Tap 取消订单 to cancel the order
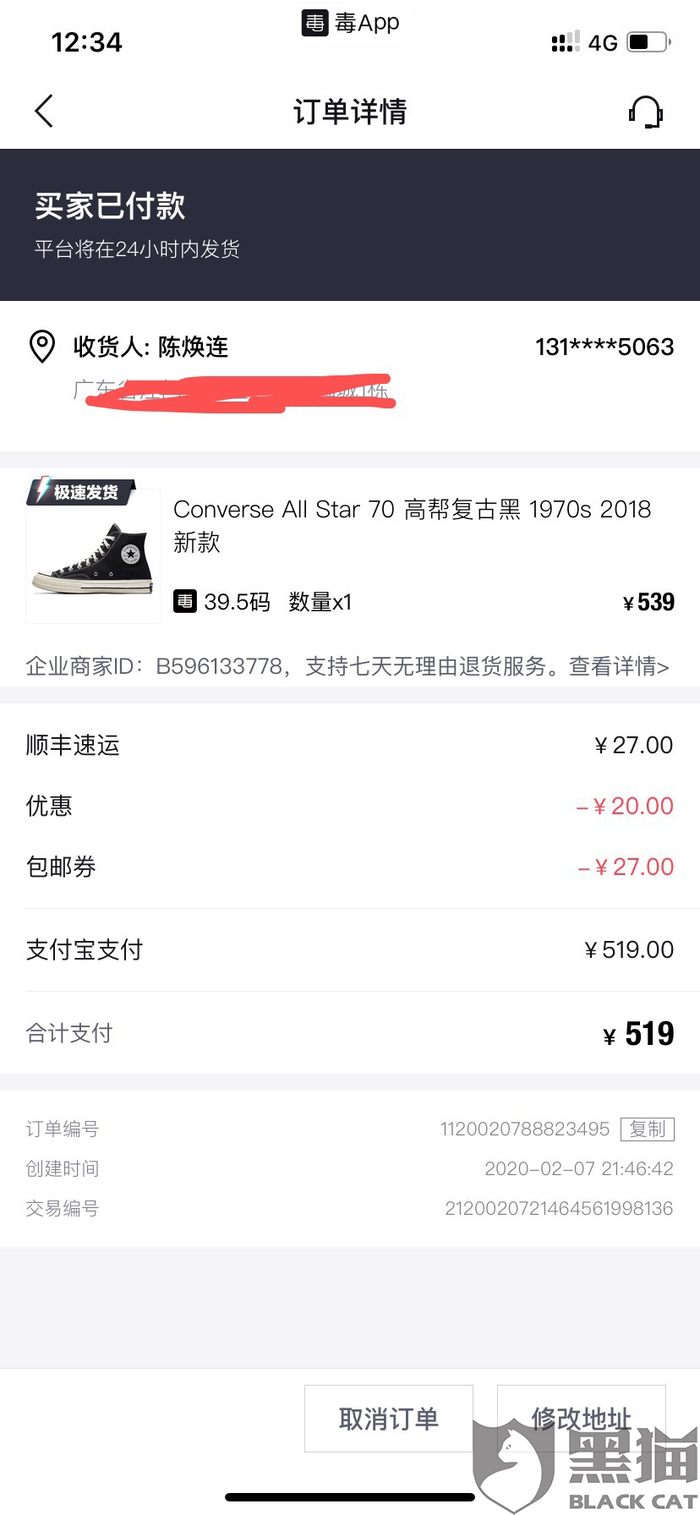 pos(388,1418)
